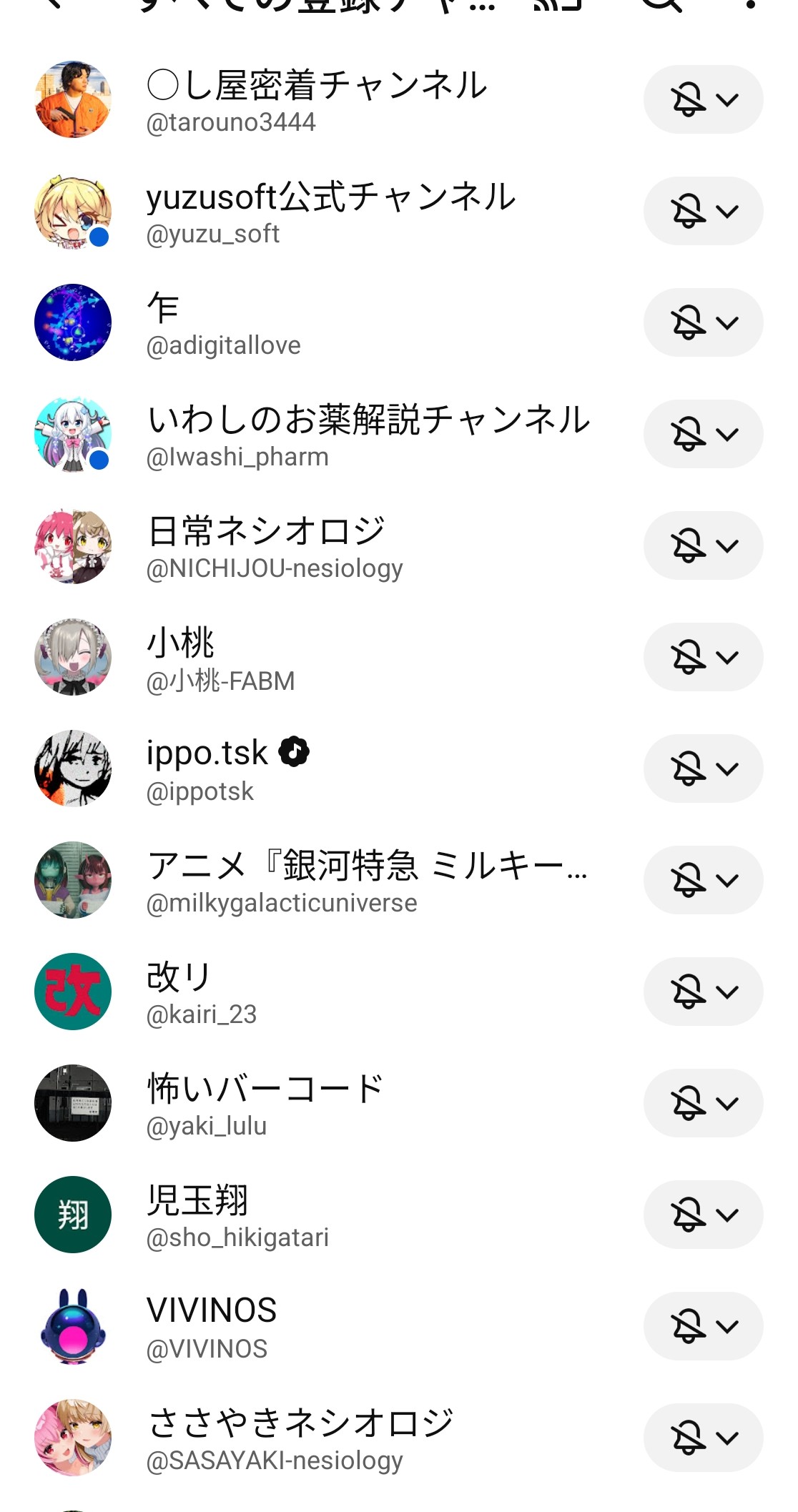Tap the notification bell for 怖いバーコード
The image size is (798, 1512).
(703, 1104)
